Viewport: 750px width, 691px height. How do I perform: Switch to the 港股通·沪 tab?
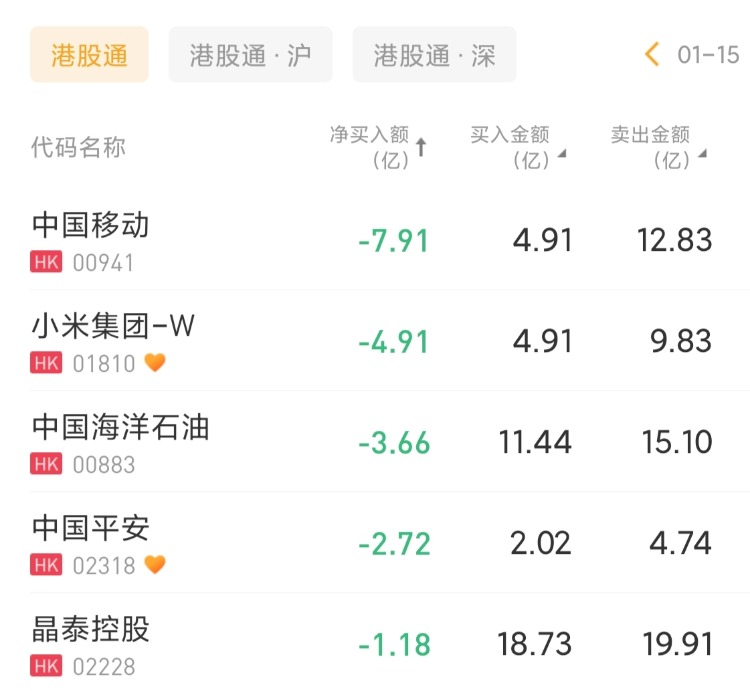pos(250,55)
